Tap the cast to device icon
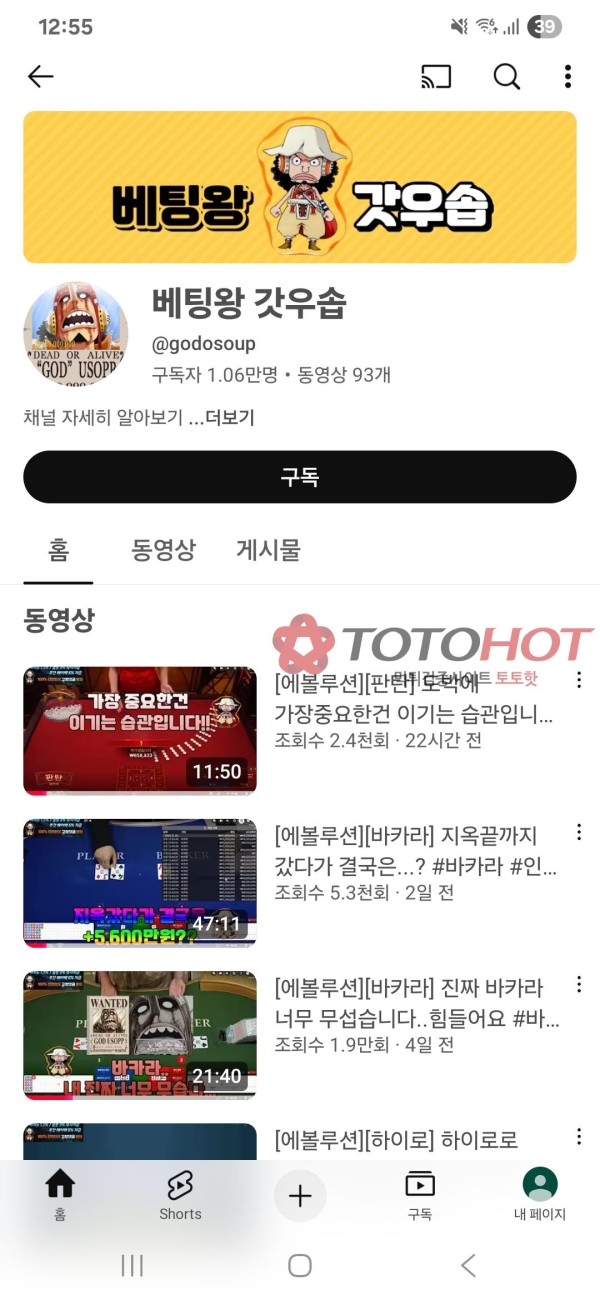The width and height of the screenshot is (600, 1300). pyautogui.click(x=436, y=77)
